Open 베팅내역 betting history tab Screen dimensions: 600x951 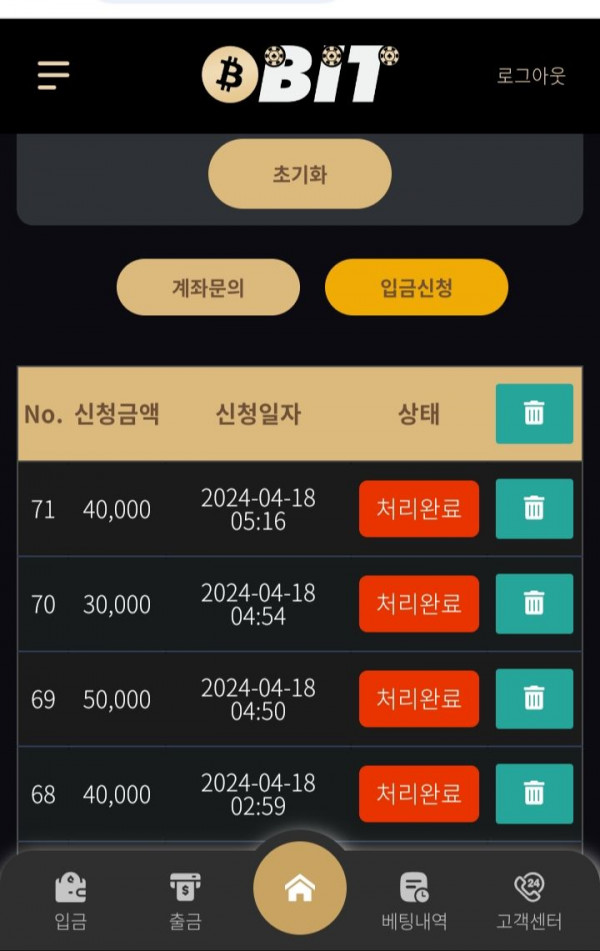coord(414,900)
